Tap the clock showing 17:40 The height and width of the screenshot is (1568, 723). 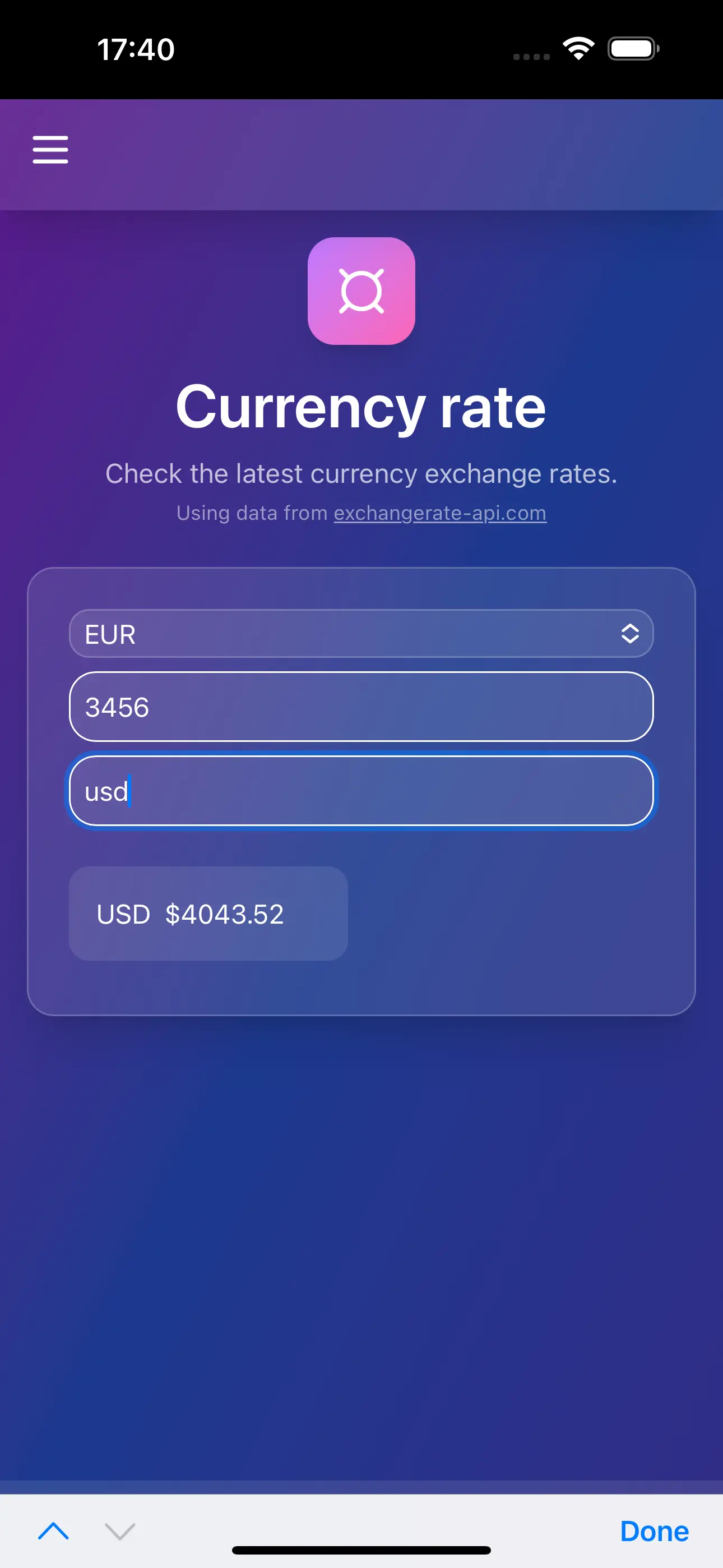coord(135,49)
